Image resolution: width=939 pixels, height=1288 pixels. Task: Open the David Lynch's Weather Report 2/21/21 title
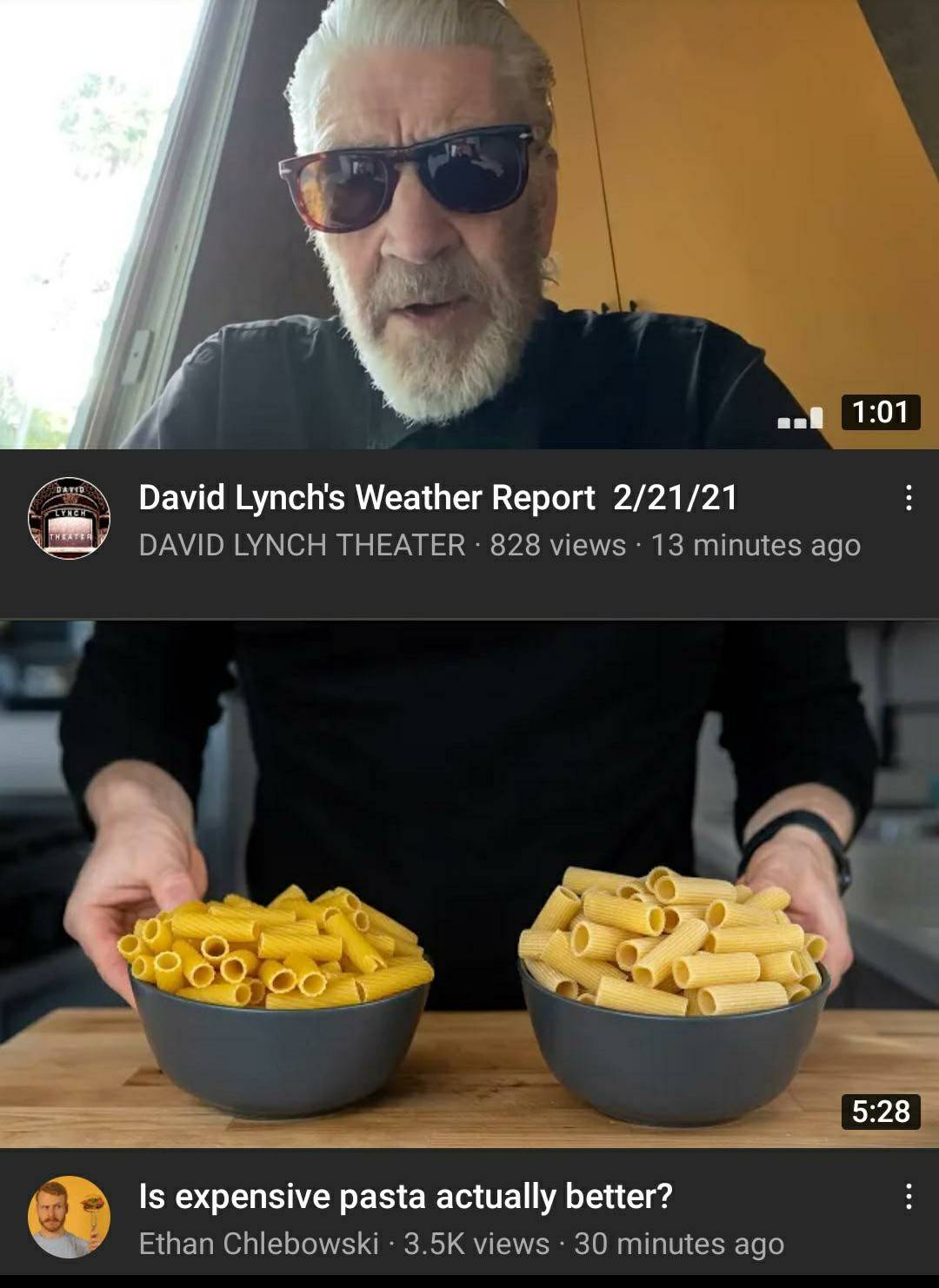[438, 498]
